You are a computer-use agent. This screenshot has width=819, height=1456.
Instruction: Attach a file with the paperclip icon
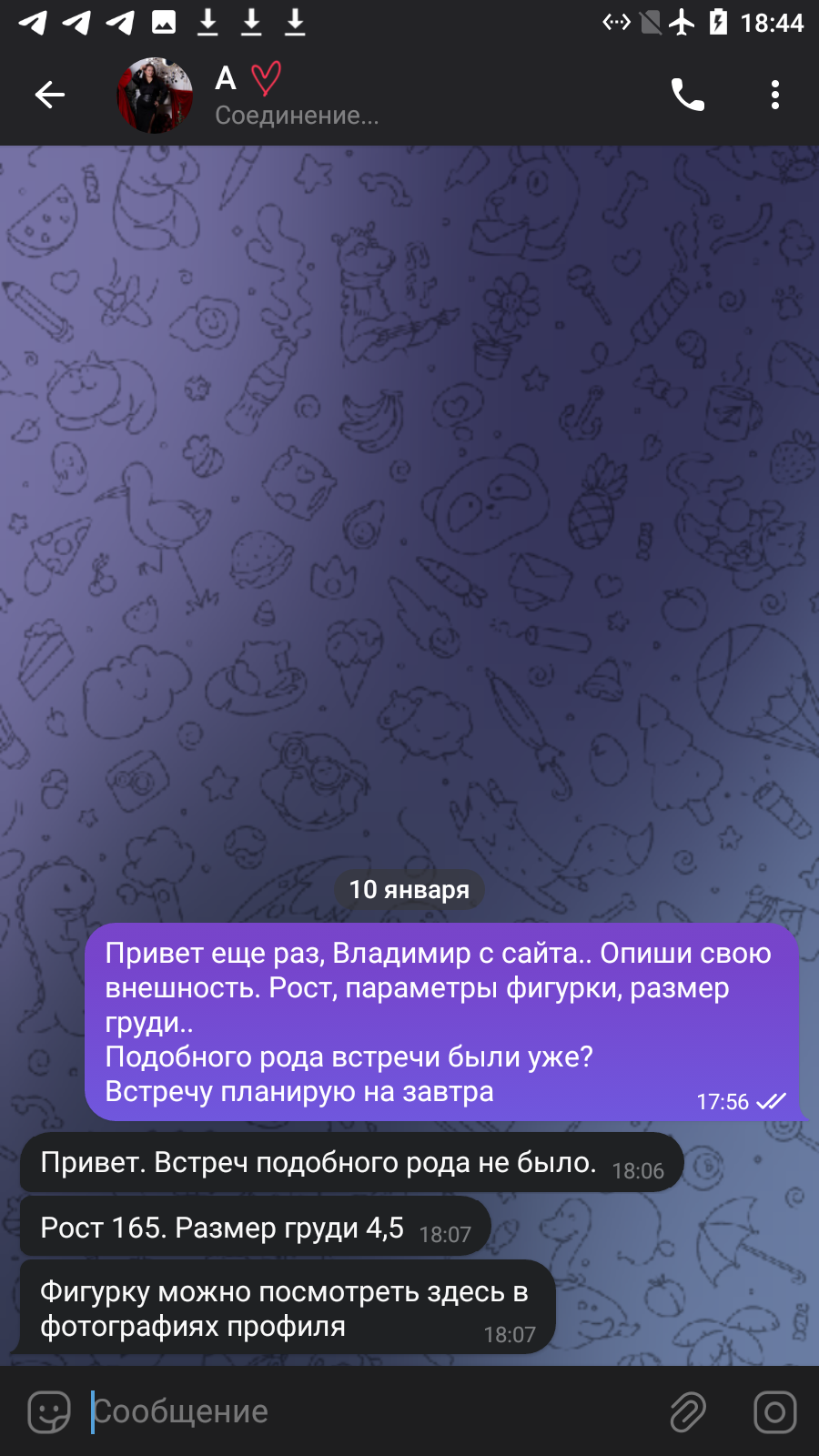tap(688, 1411)
